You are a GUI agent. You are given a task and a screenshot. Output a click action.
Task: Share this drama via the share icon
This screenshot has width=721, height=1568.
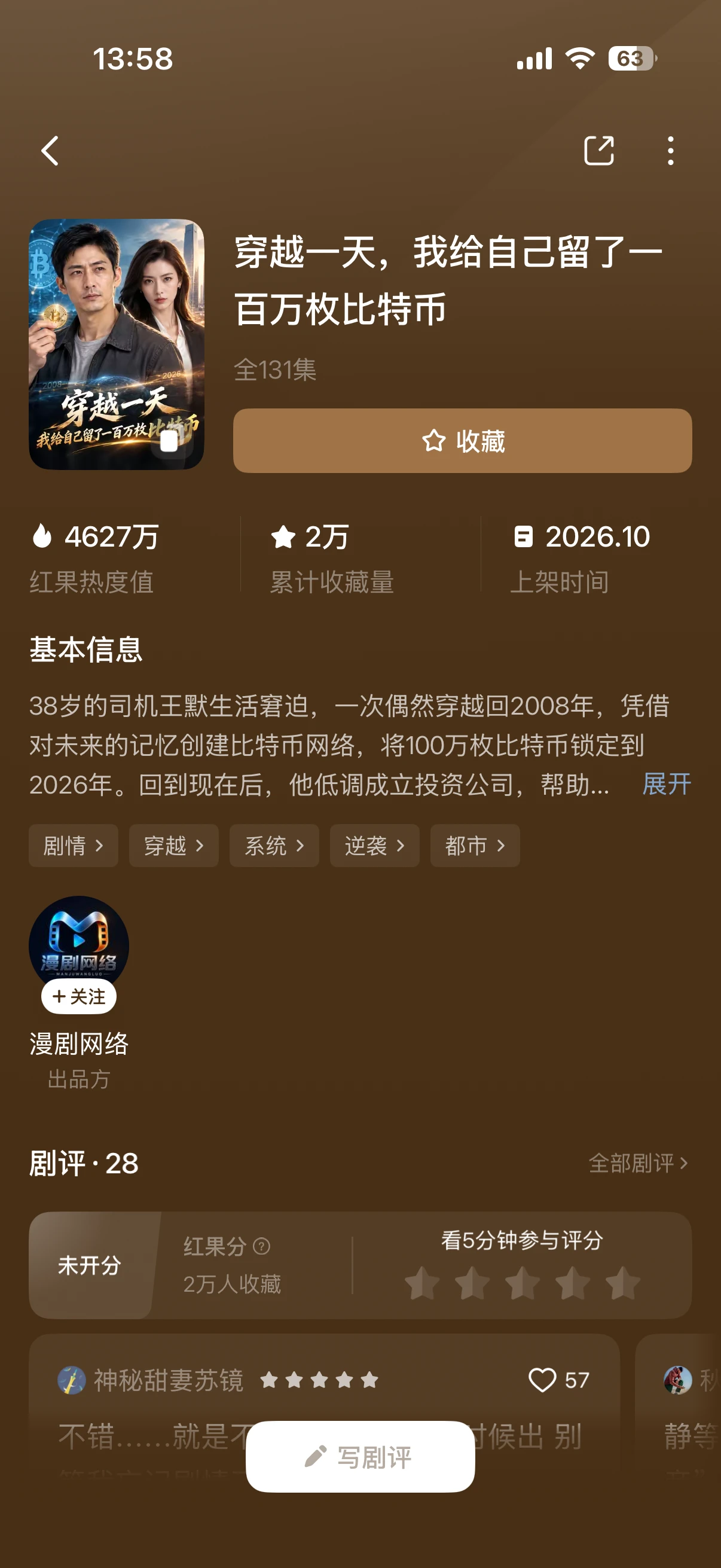(598, 150)
